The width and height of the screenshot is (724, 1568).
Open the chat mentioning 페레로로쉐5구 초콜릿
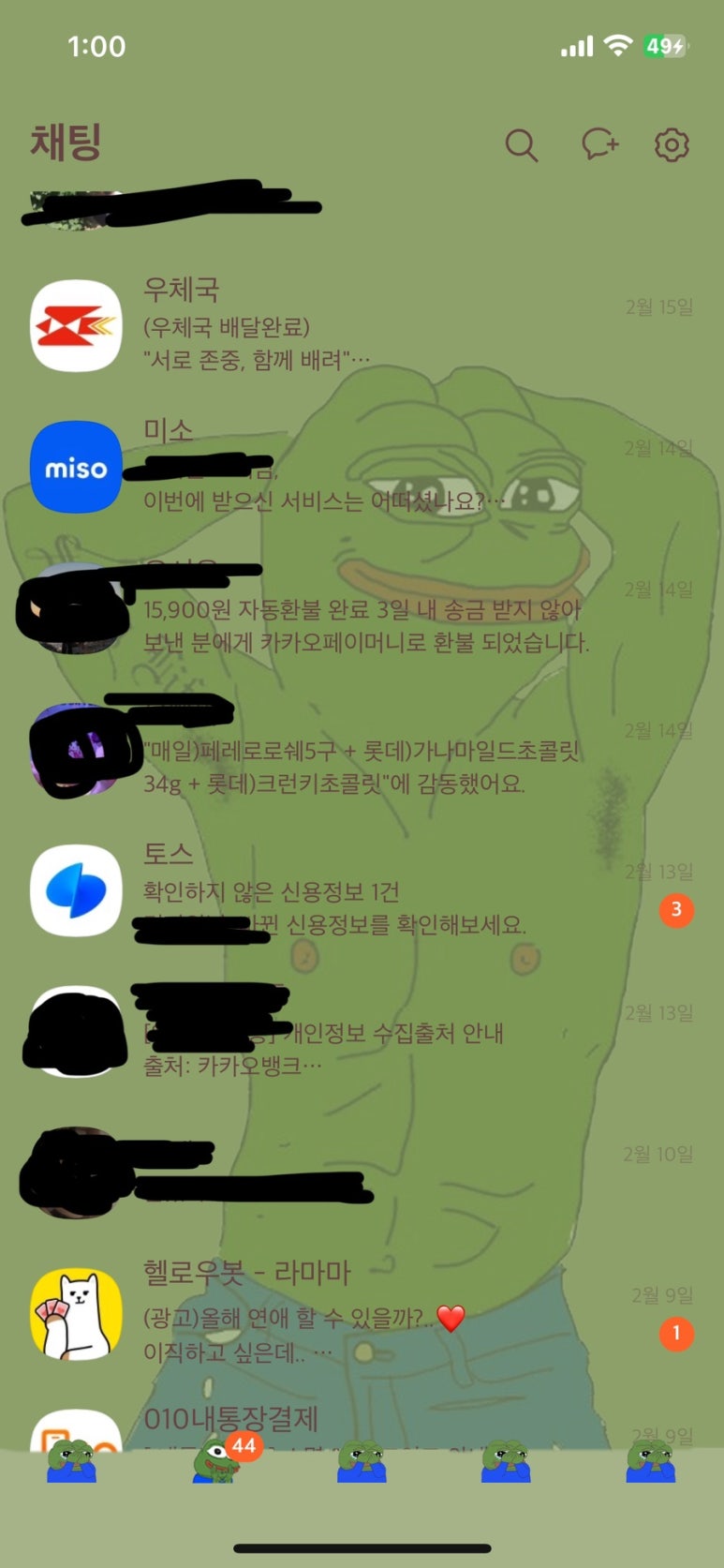click(x=362, y=748)
